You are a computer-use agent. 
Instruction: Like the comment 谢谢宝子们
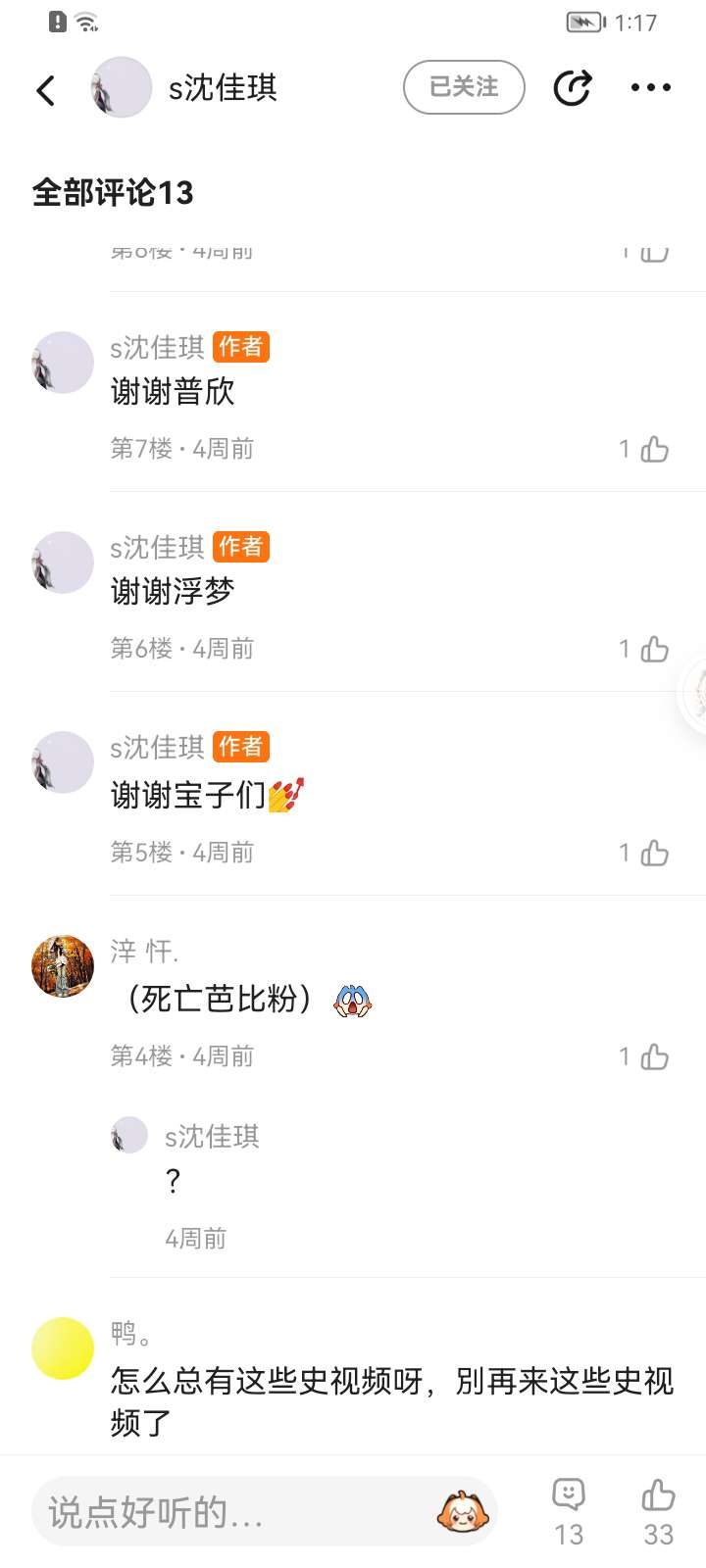(x=654, y=854)
